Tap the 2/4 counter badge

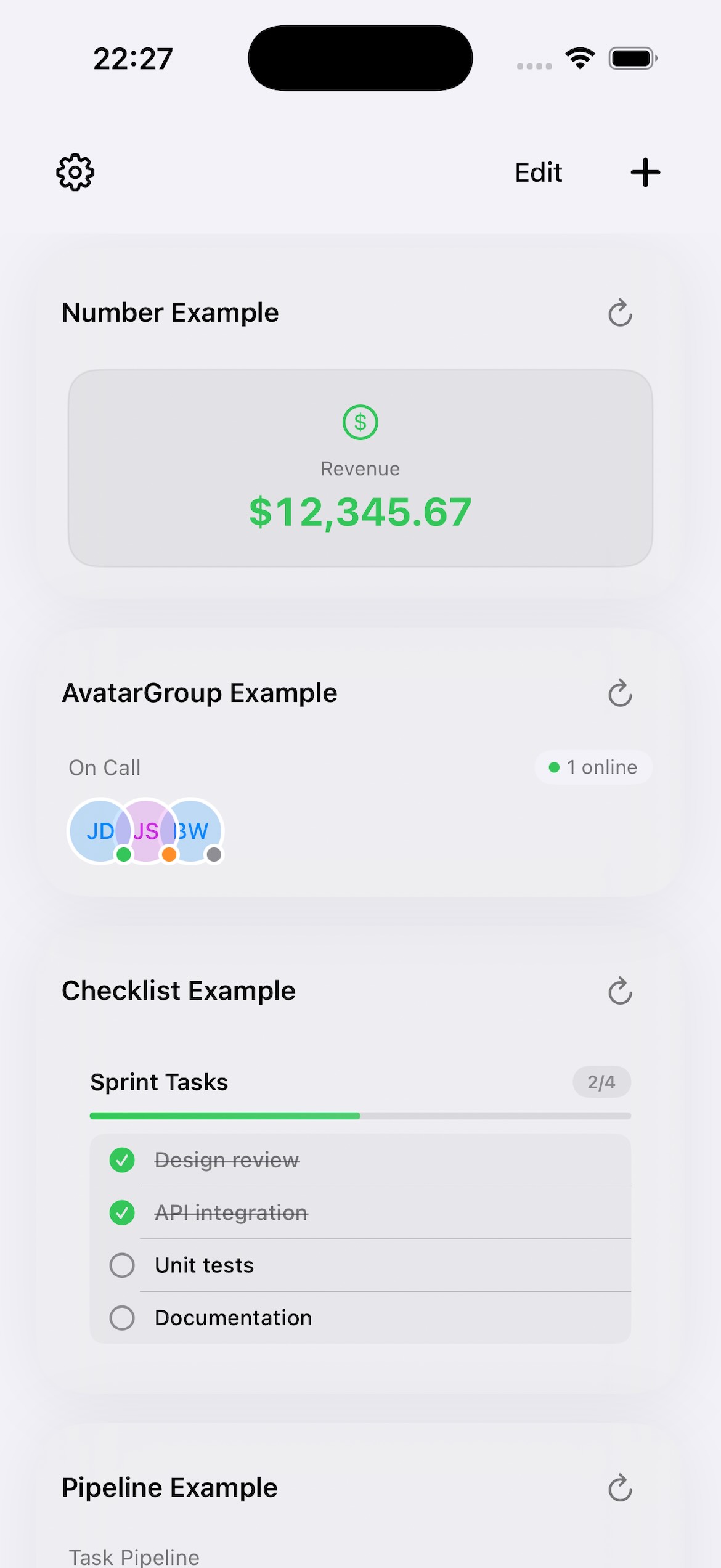[601, 1082]
